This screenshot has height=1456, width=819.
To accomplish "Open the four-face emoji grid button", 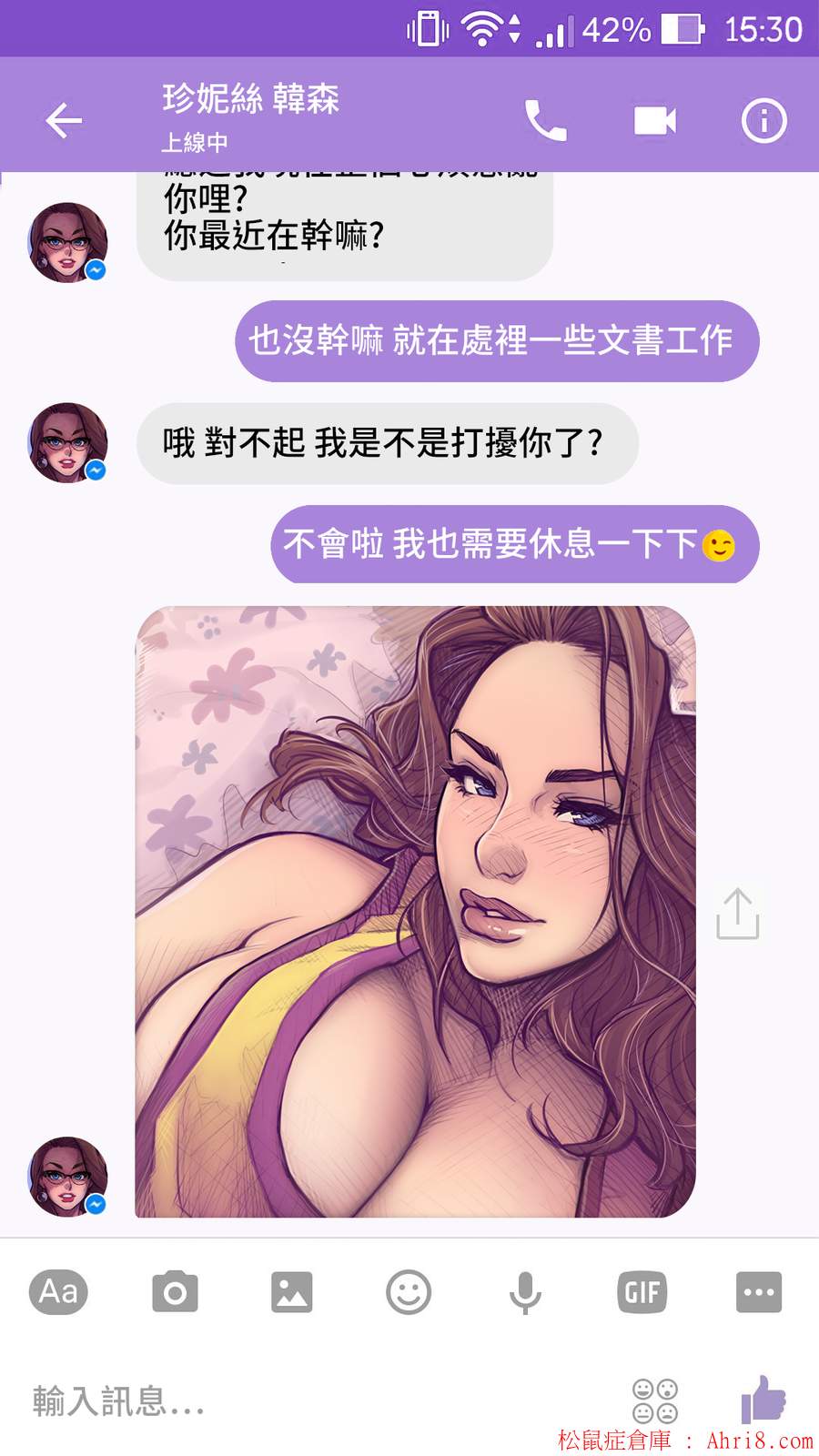I will [655, 1401].
